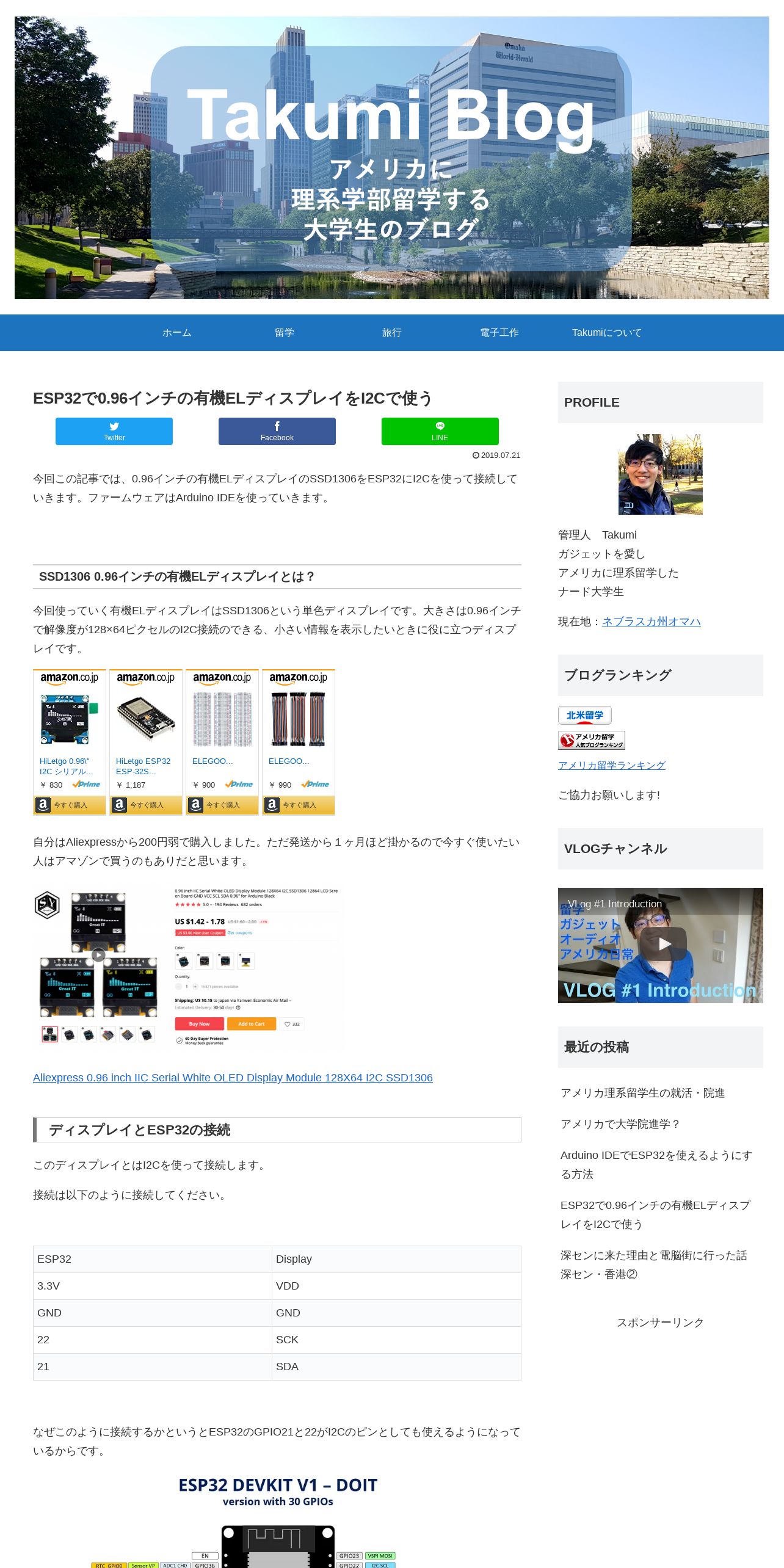Switch to the 電子工作 category

(499, 333)
